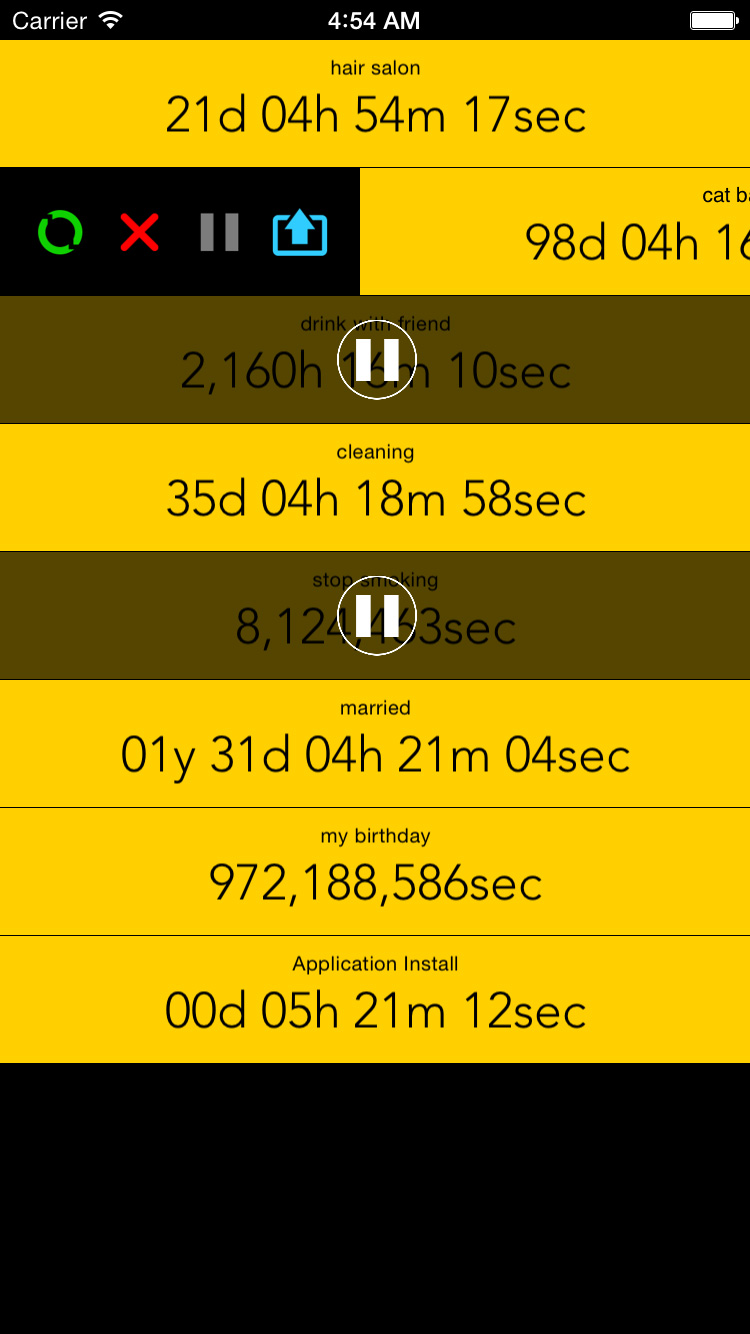Resume the paused drink with friend timer
Screen dimensions: 750x1334
click(376, 360)
